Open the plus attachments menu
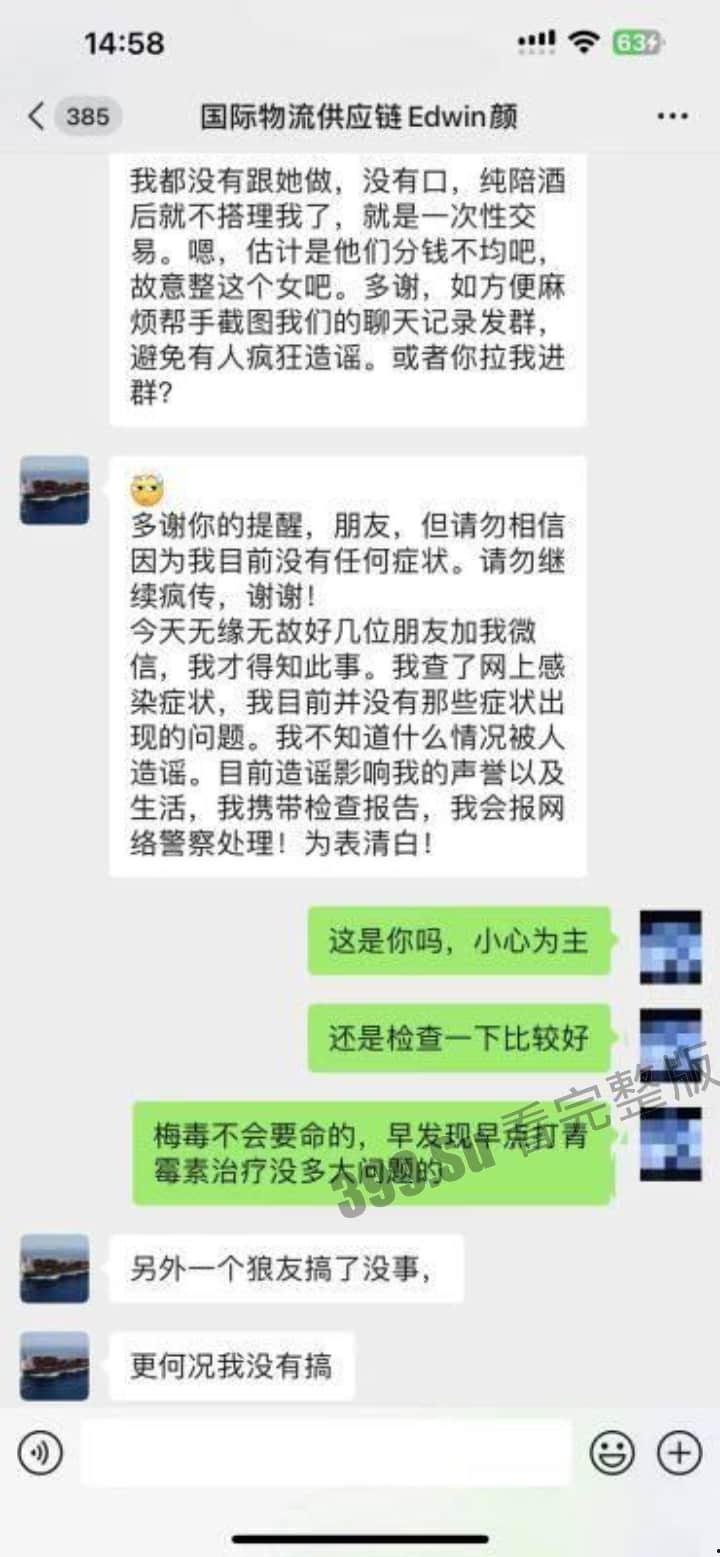Screen dimensions: 720x1557 pyautogui.click(x=679, y=1453)
